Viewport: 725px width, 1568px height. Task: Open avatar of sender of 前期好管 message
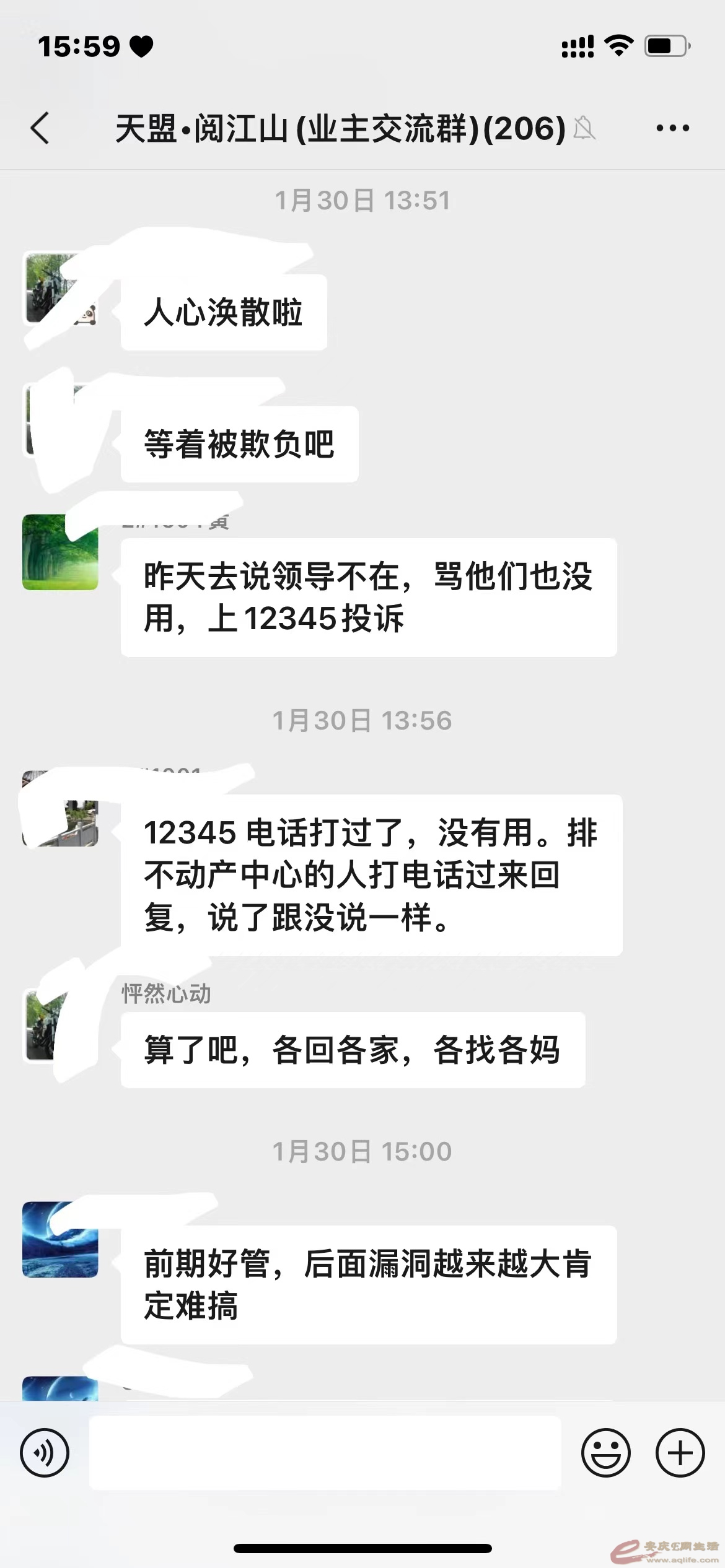(x=60, y=1239)
